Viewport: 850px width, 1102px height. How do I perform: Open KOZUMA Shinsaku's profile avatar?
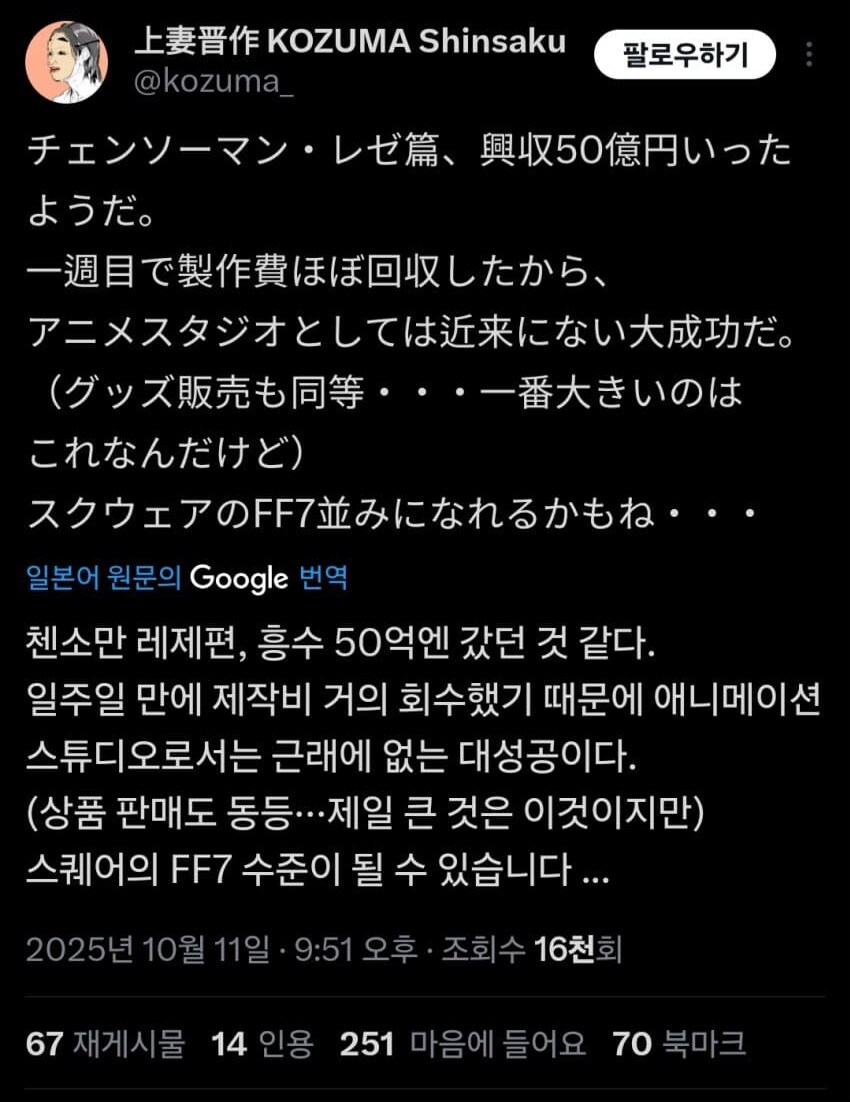[66, 62]
